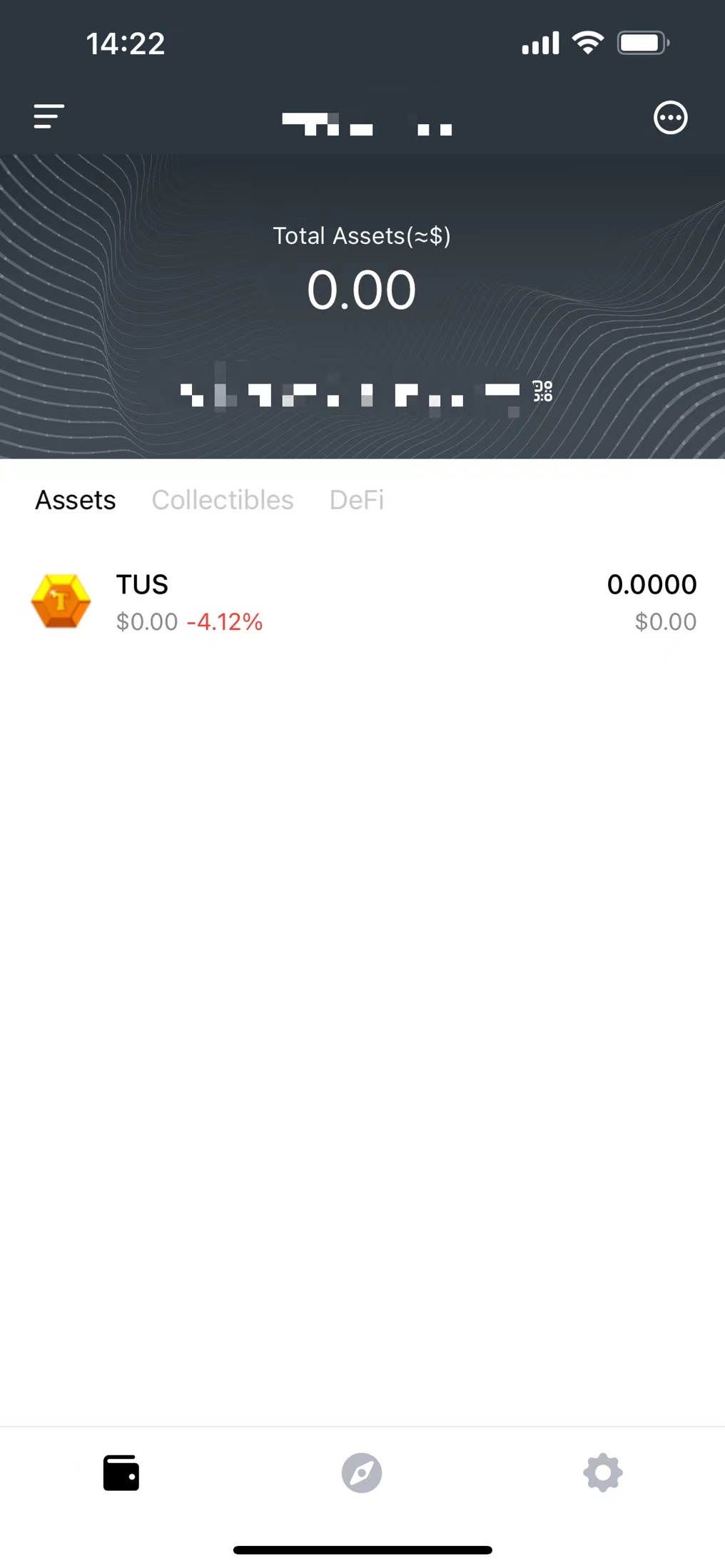Viewport: 725px width, 1568px height.
Task: Show the wallet address QR code
Action: point(542,391)
